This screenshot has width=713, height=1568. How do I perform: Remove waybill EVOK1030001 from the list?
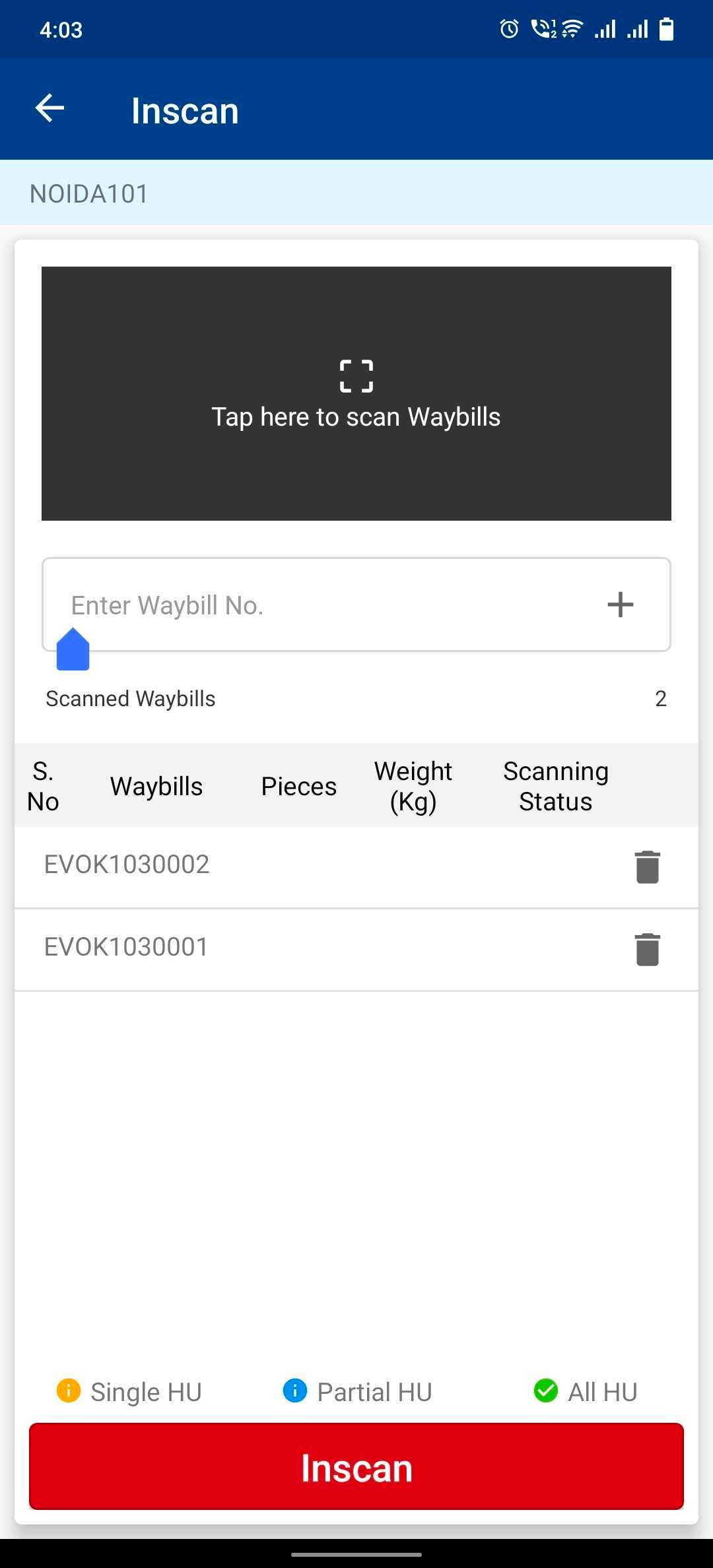point(647,949)
